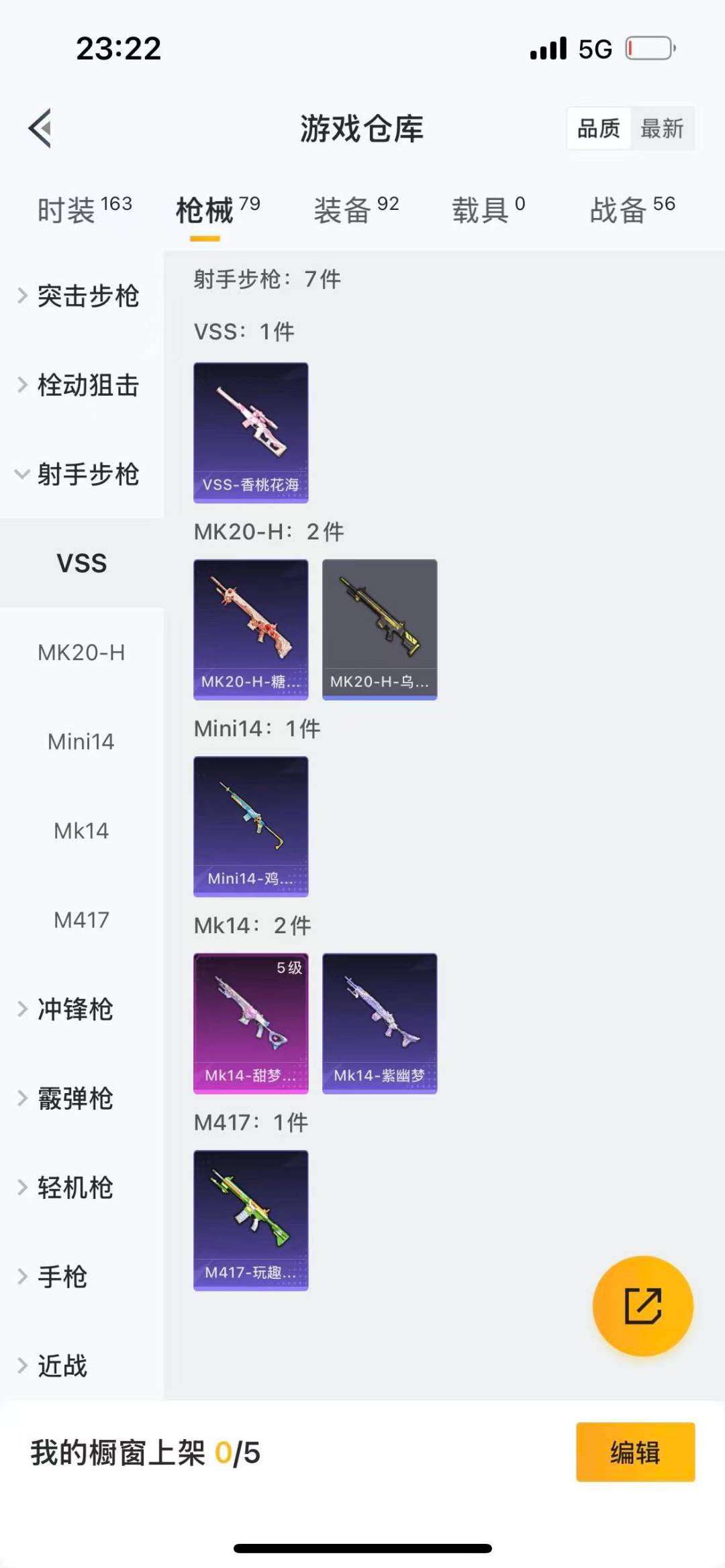Select Mini14 in the sidebar
Viewport: 725px width, 1568px height.
pos(81,741)
